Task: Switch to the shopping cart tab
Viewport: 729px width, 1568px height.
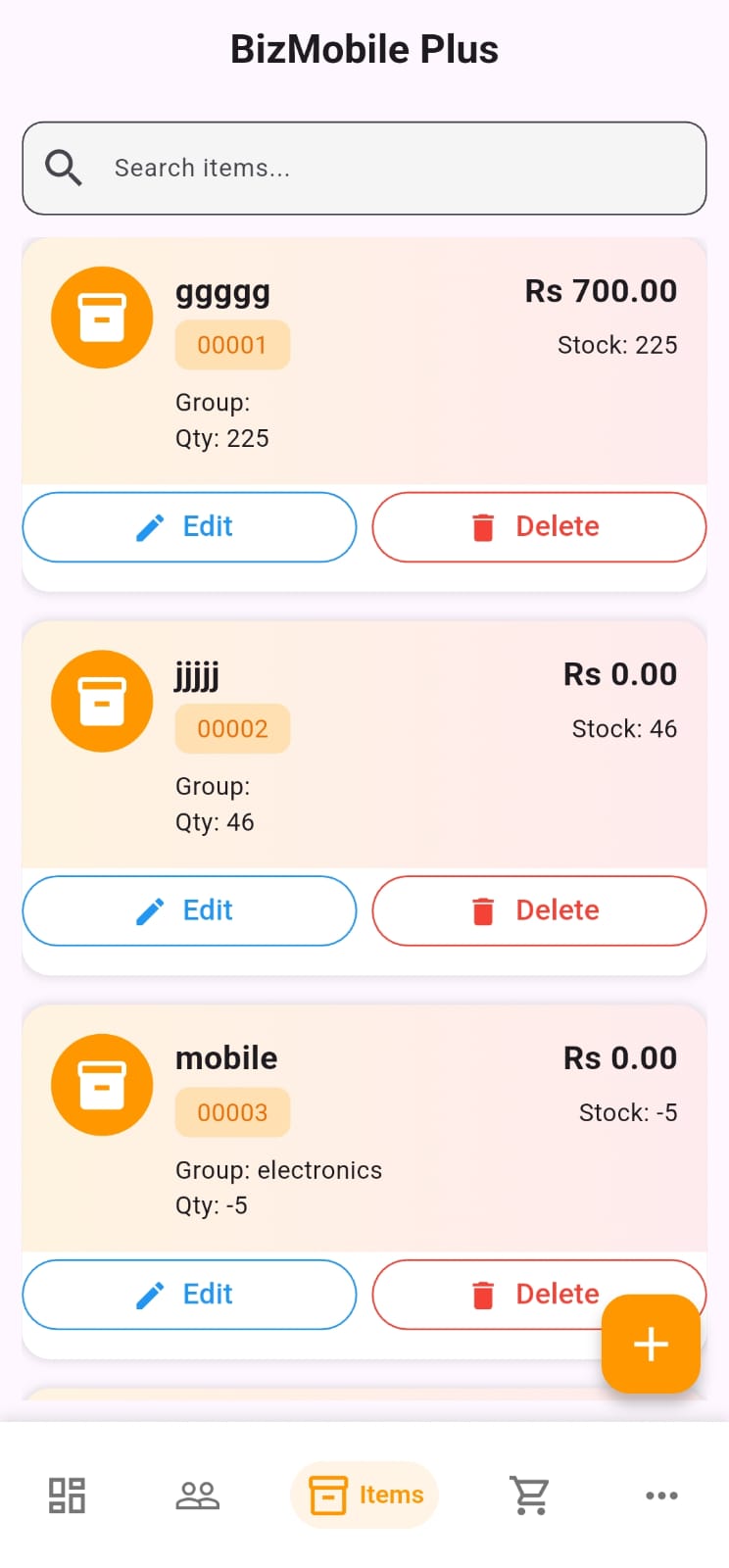Action: [530, 1495]
